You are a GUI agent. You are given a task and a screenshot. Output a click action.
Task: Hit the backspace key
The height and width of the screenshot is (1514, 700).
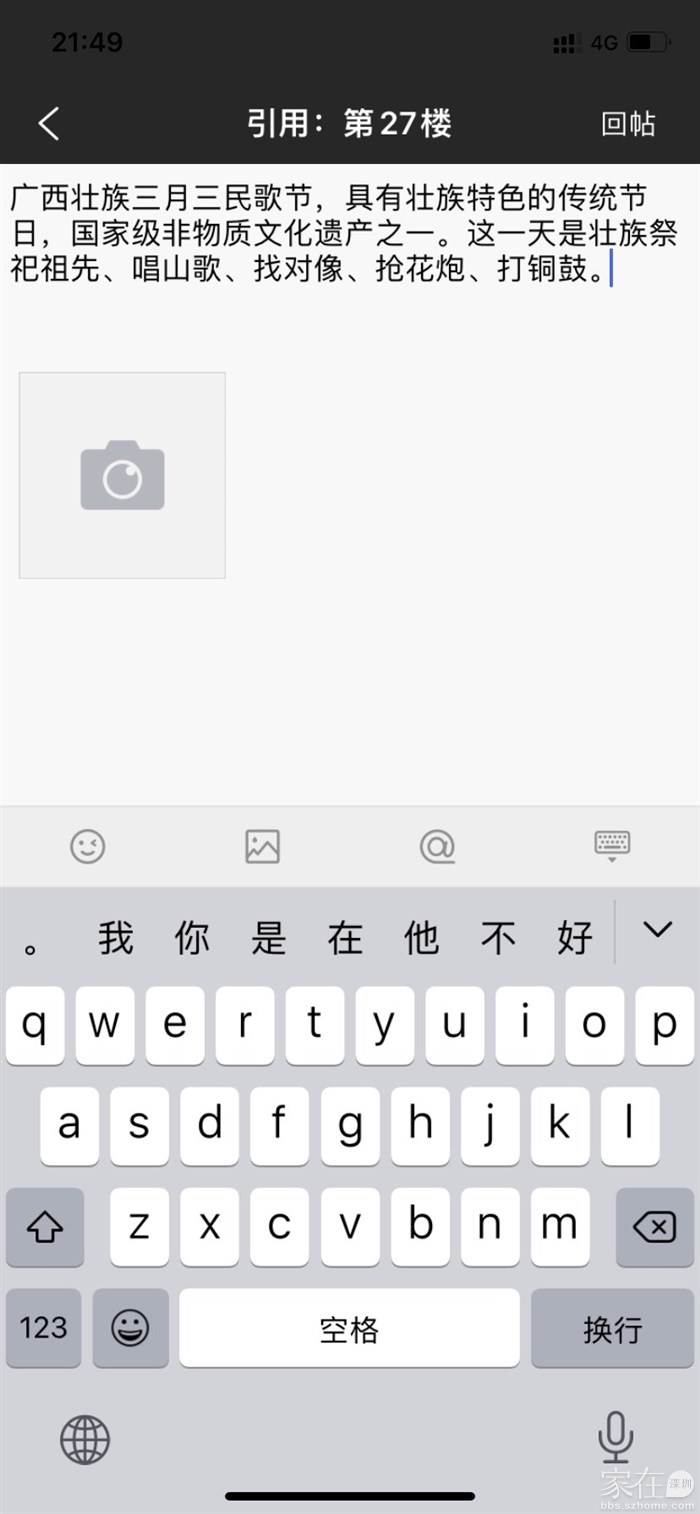pyautogui.click(x=655, y=1227)
